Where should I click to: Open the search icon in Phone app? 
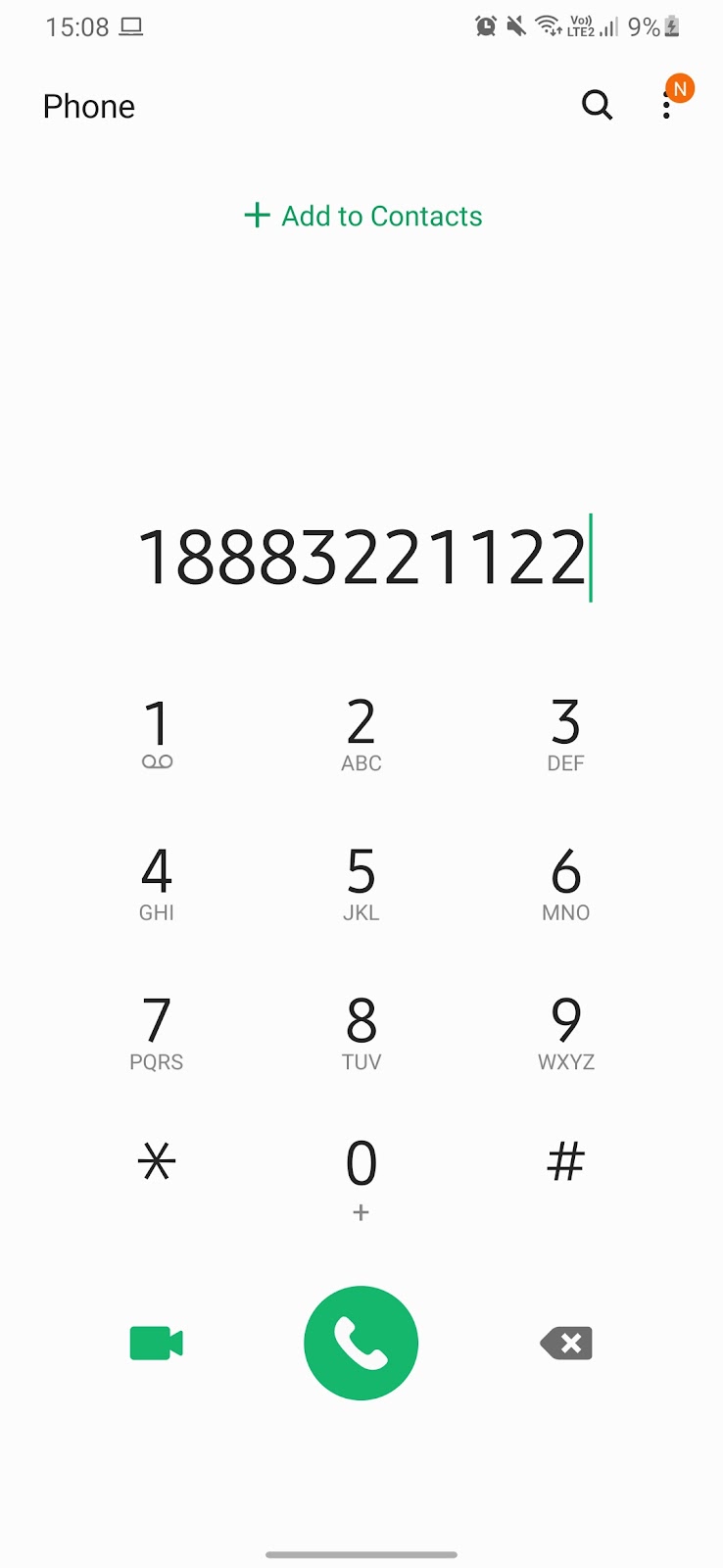tap(597, 105)
